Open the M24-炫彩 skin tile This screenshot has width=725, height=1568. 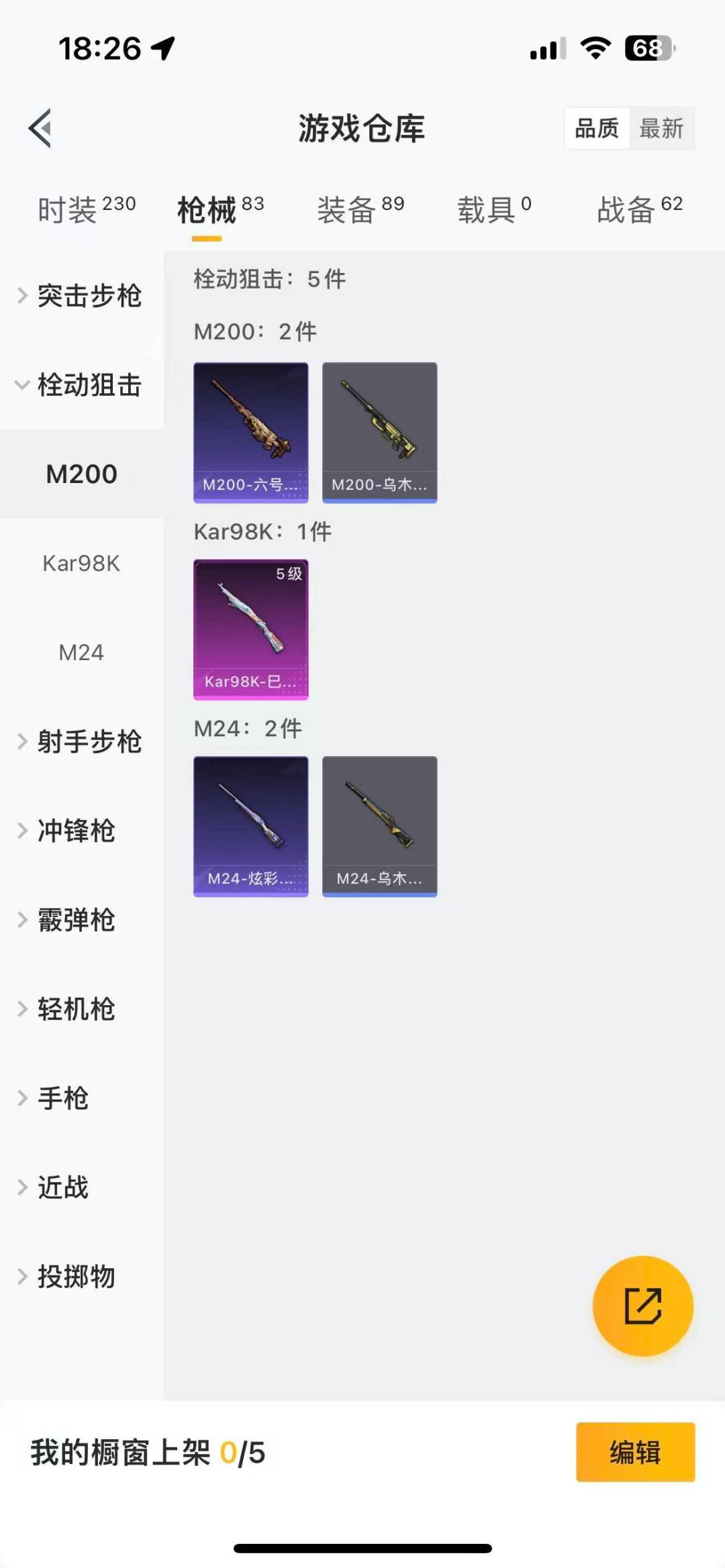coord(251,827)
